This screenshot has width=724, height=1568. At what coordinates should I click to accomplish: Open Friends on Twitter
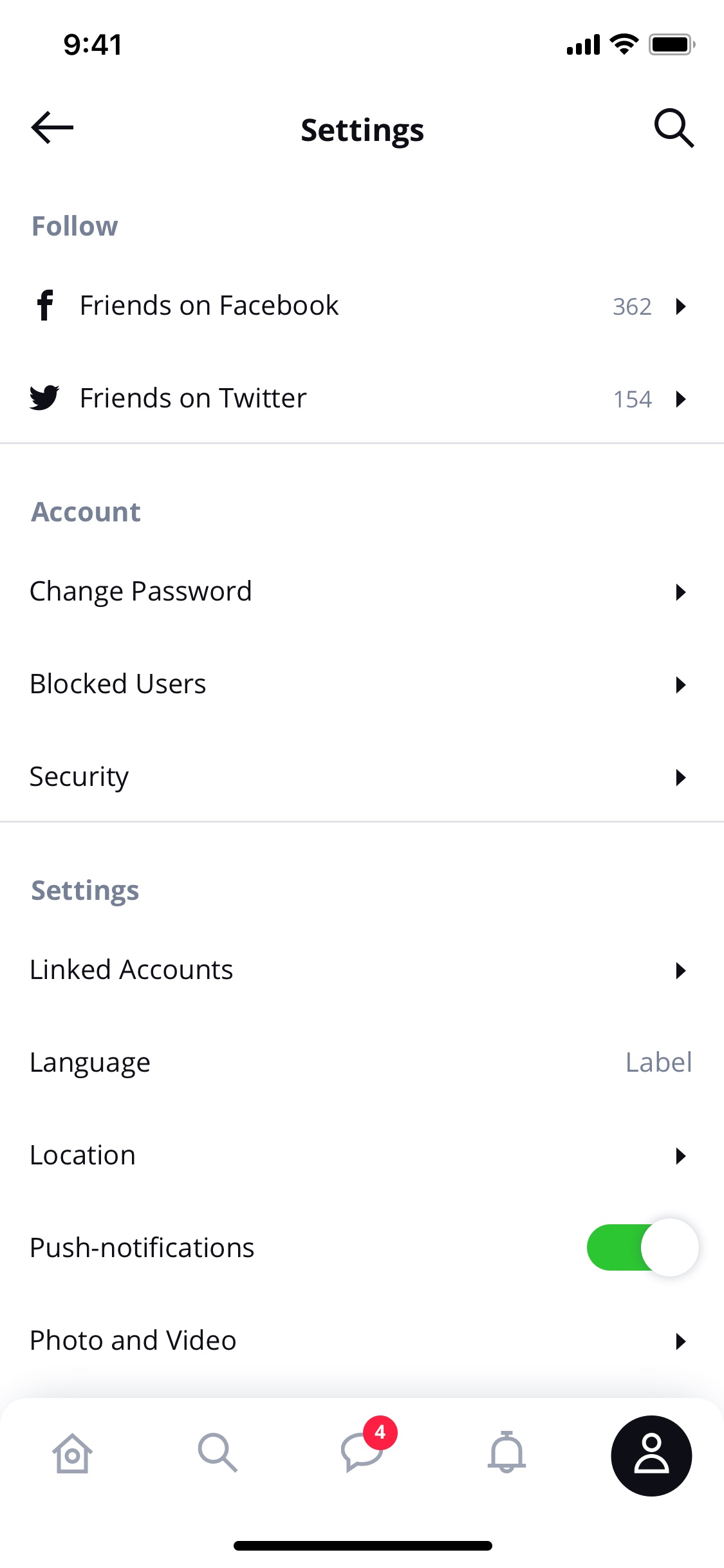click(x=362, y=398)
